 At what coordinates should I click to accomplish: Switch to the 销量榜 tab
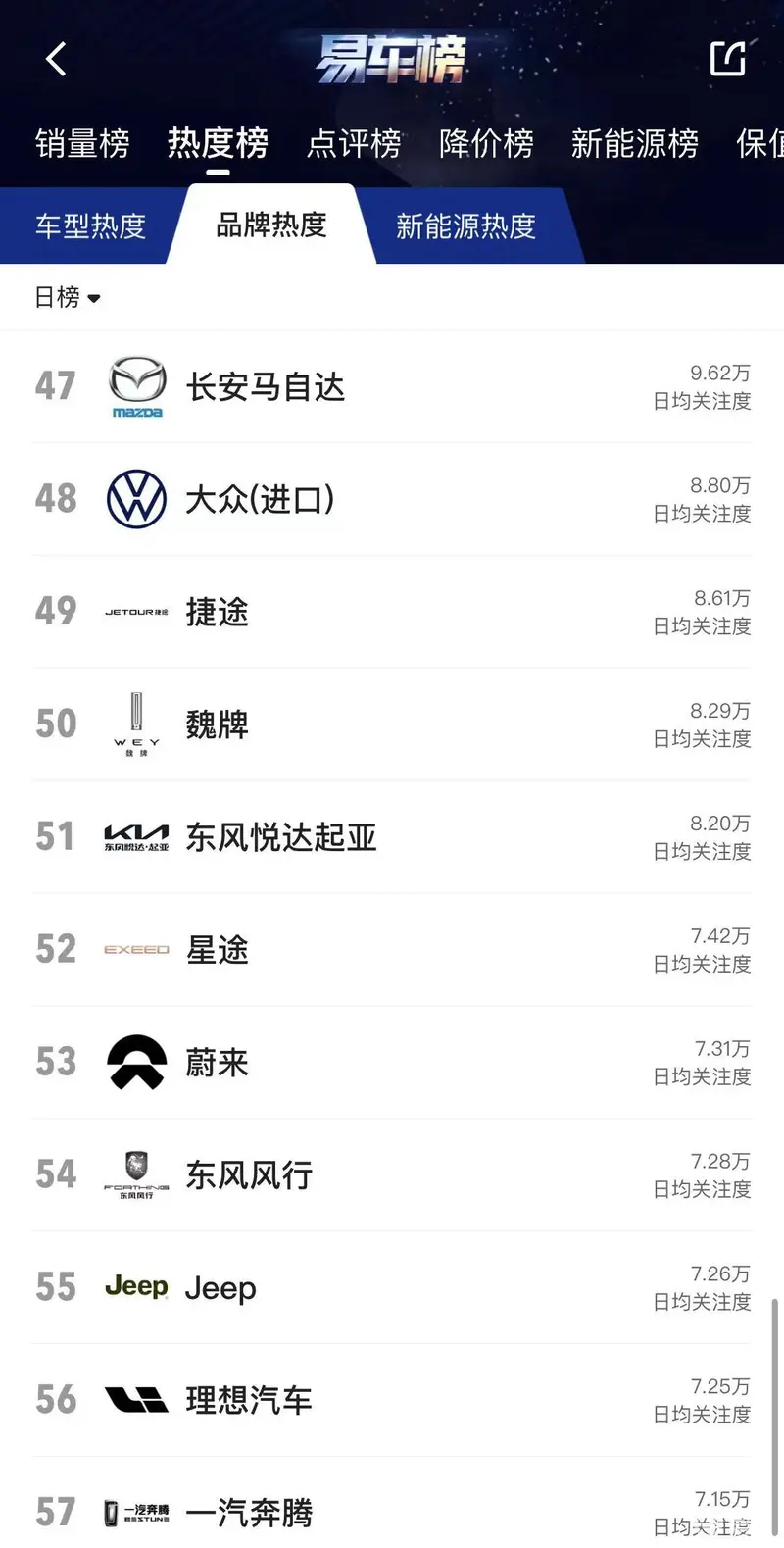(x=82, y=144)
